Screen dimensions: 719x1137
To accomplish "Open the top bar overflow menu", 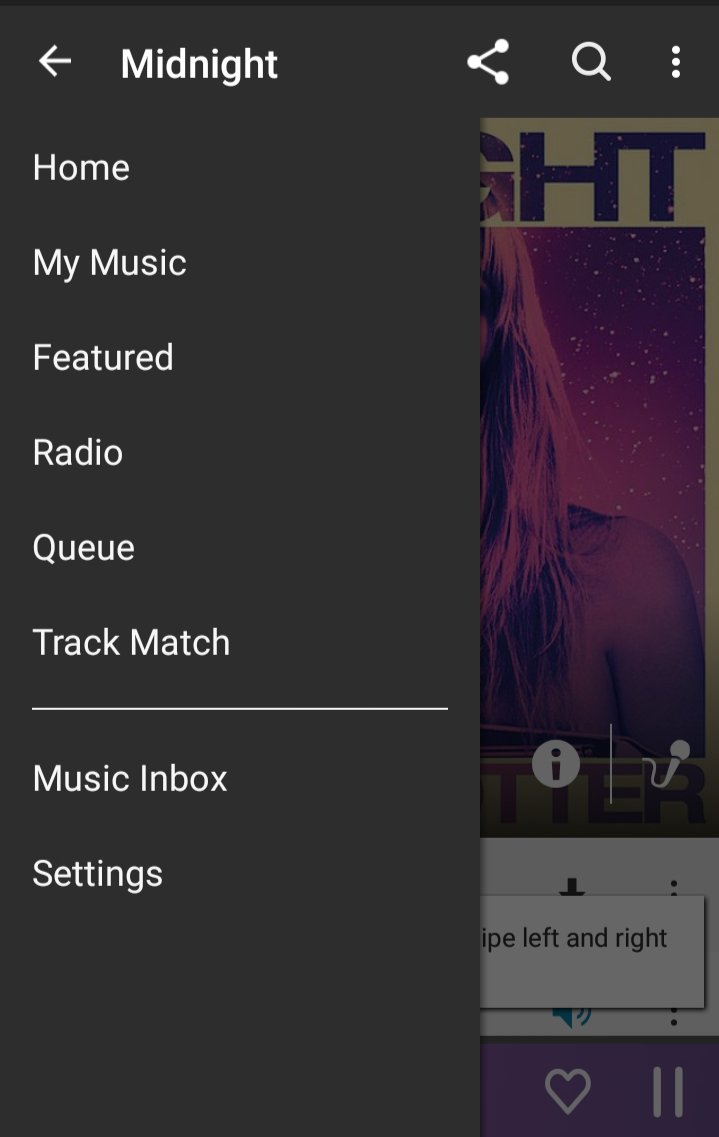I will [676, 63].
